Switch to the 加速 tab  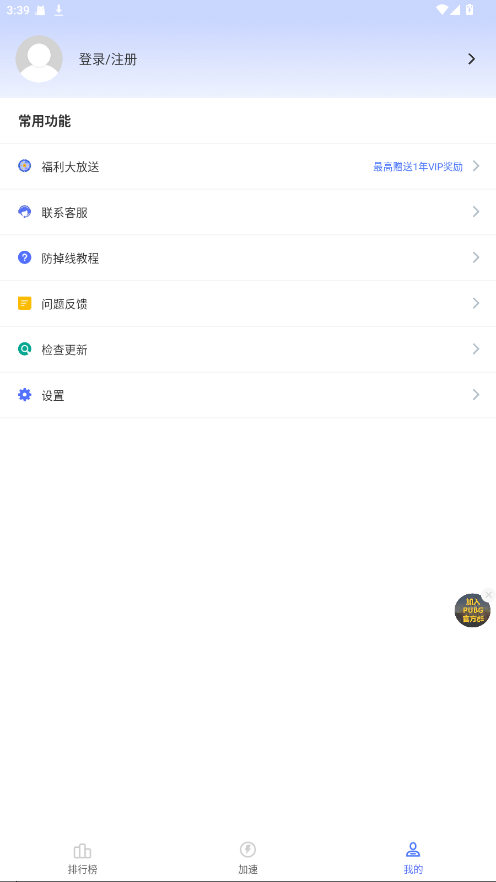(247, 858)
